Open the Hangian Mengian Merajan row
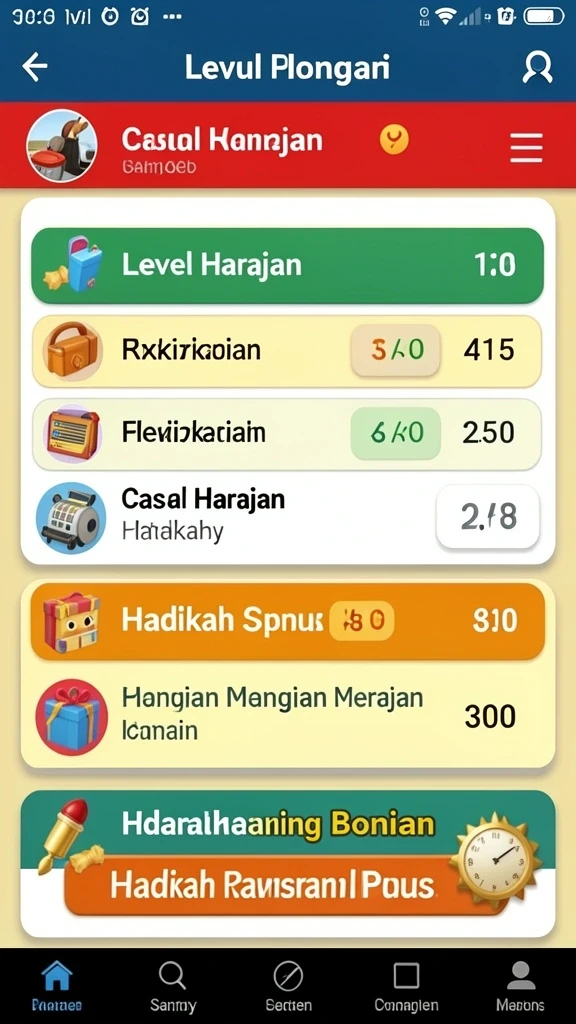 click(287, 716)
